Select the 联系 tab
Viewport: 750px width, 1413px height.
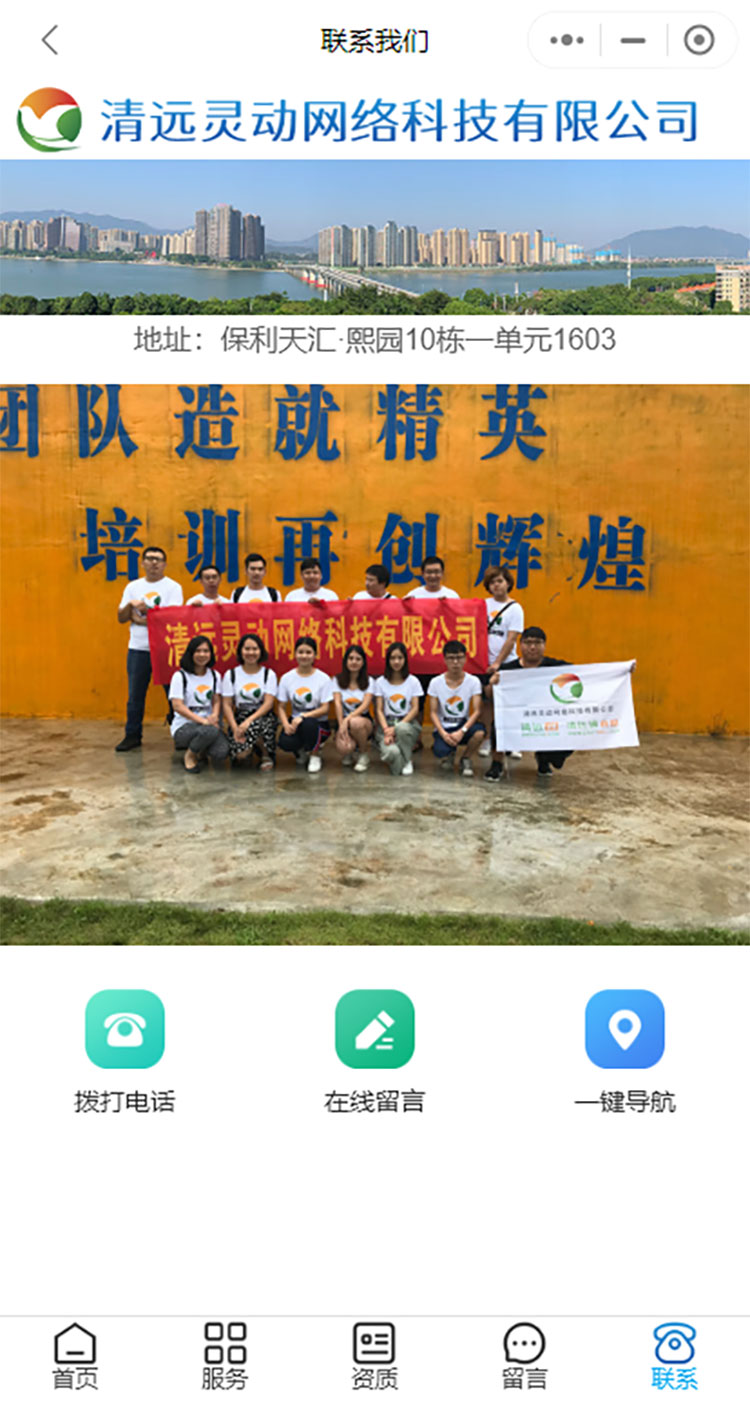pos(675,1357)
